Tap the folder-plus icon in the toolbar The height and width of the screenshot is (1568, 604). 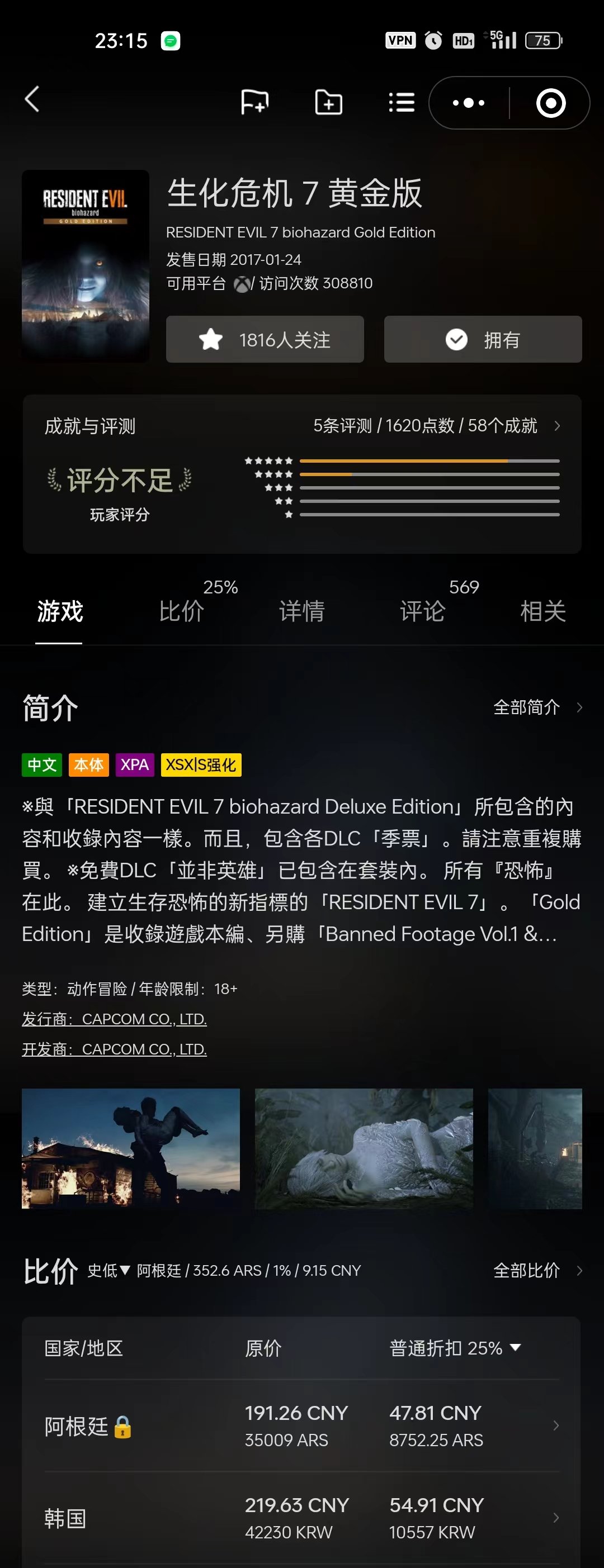click(x=328, y=102)
